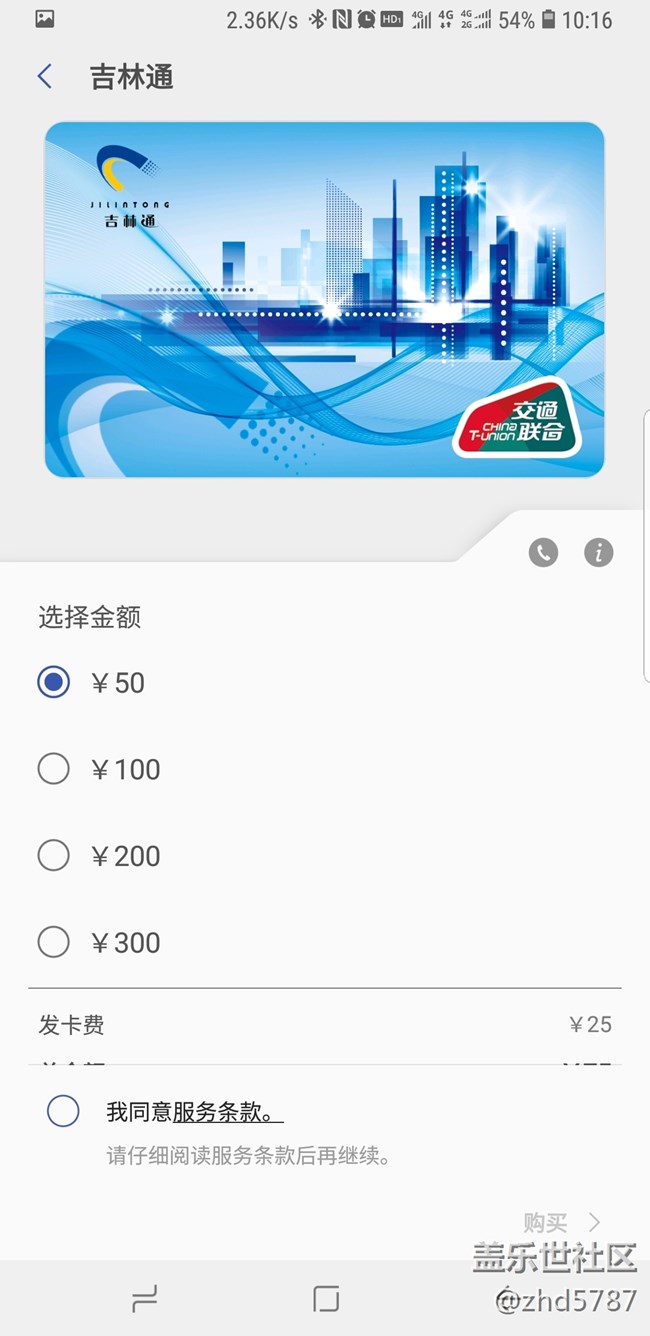Open the card info icon
650x1336 pixels.
pyautogui.click(x=599, y=552)
